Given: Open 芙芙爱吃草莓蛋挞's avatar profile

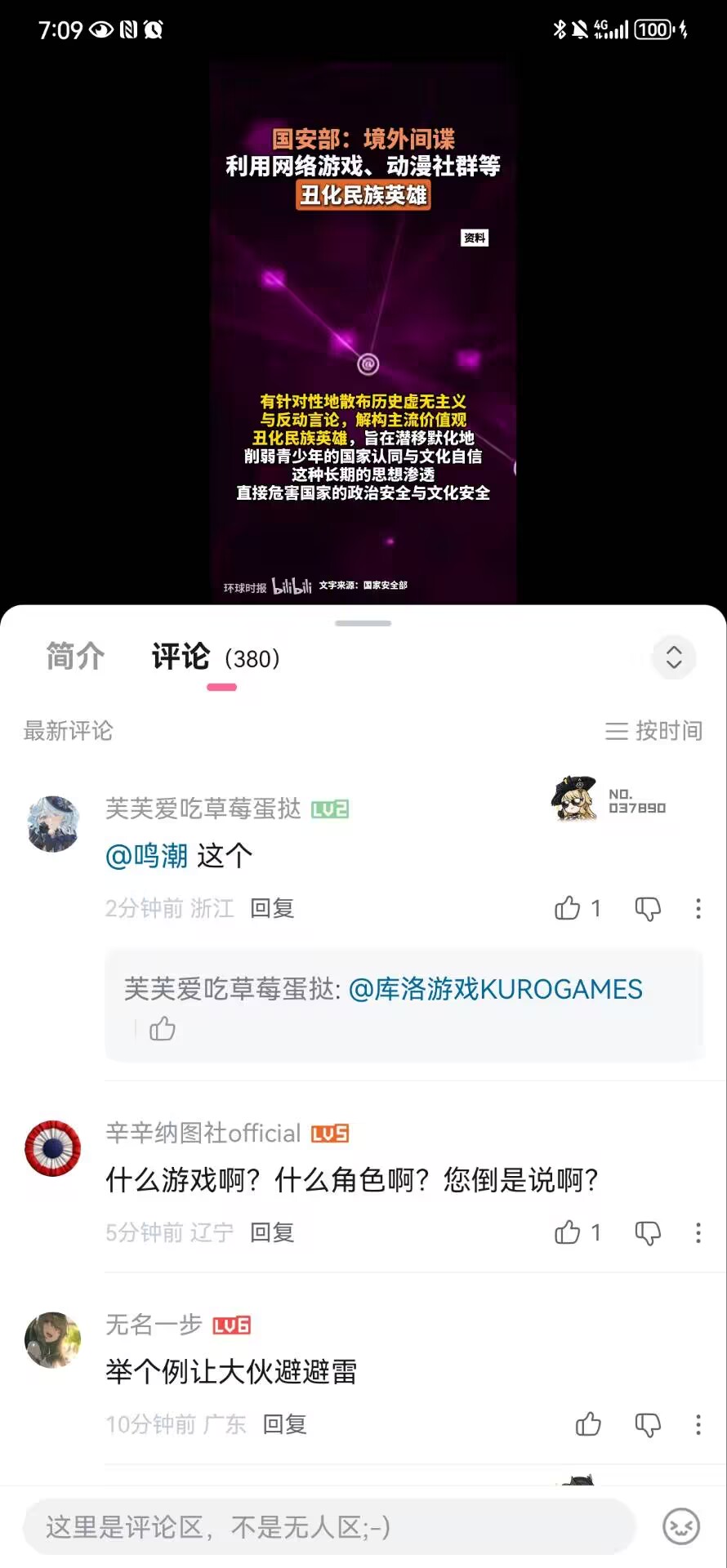Looking at the screenshot, I should coord(53,824).
